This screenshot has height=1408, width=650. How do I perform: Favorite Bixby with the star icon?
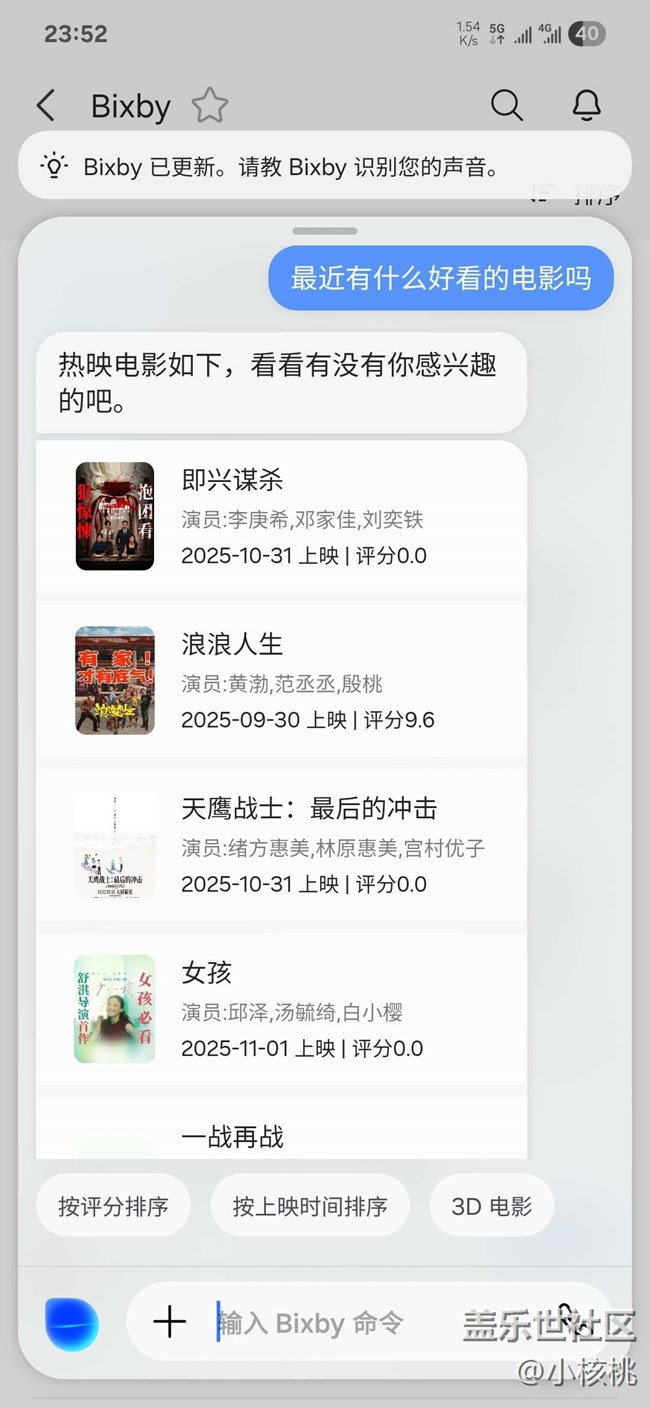(x=210, y=106)
